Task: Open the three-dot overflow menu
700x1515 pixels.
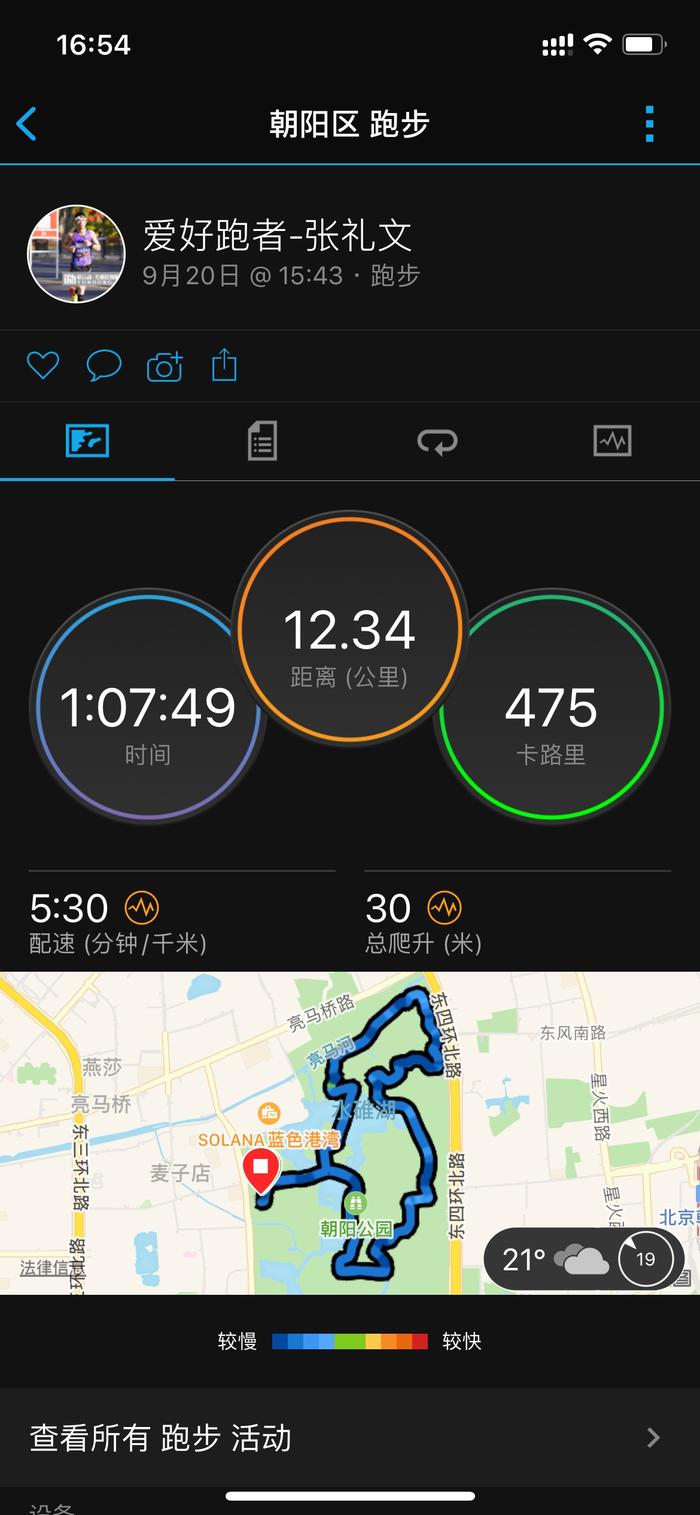Action: (x=649, y=124)
